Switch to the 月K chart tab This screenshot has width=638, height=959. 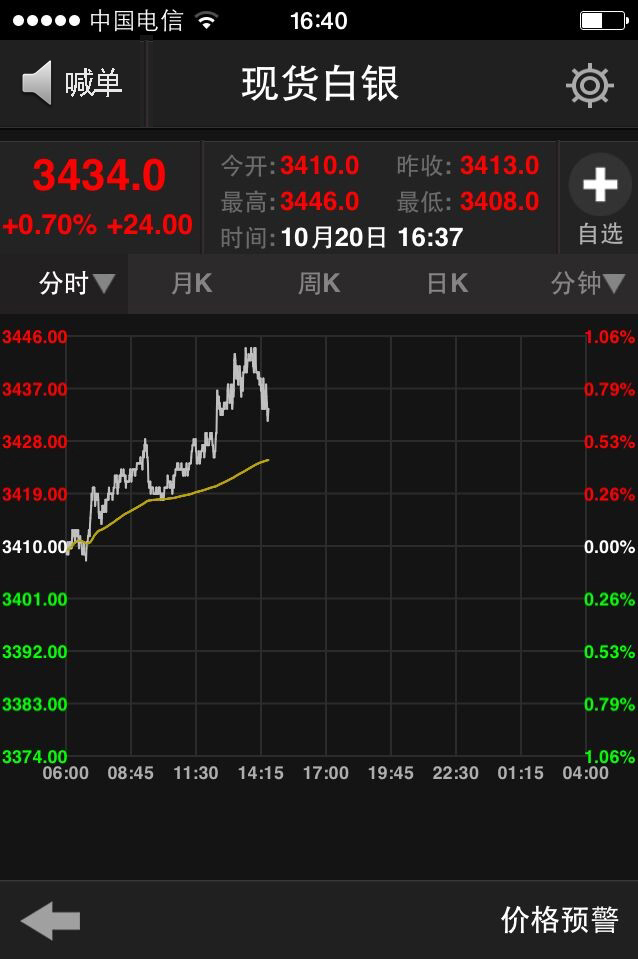(x=192, y=284)
